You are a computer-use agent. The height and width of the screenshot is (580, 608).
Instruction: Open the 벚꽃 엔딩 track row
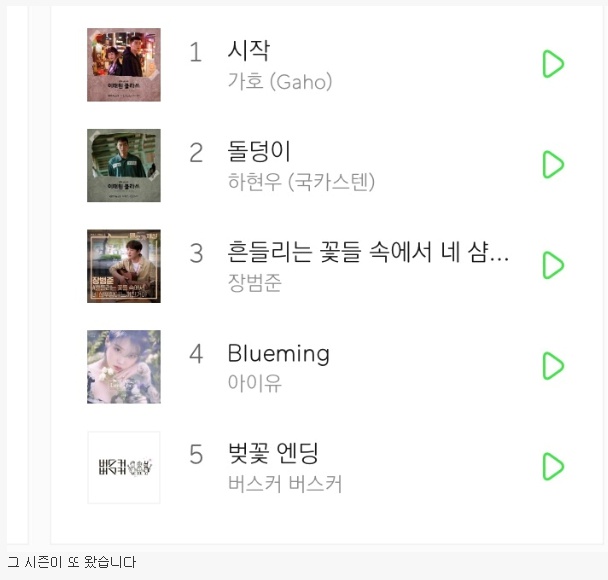[272, 454]
